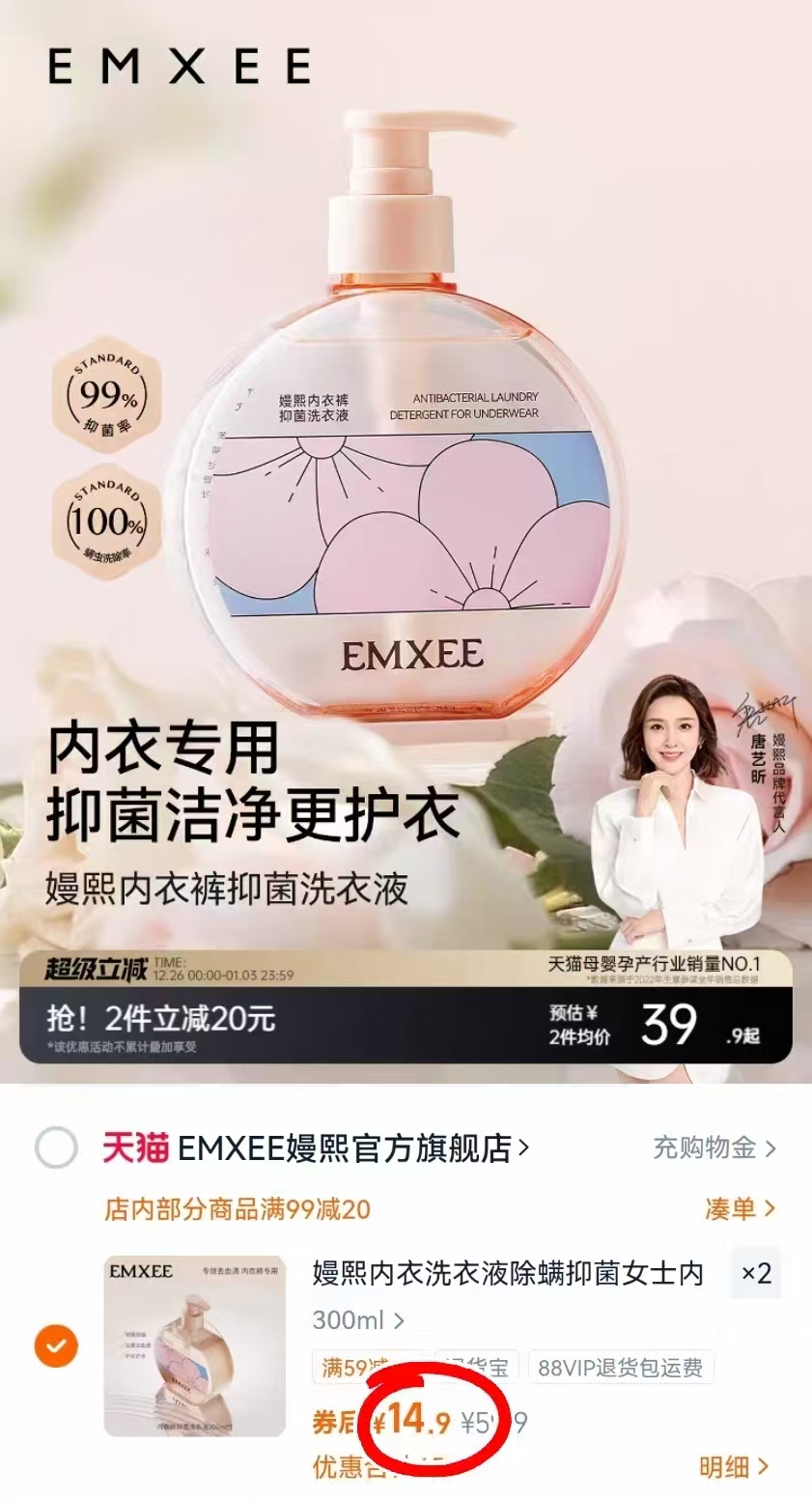Click the 满59减 coupon tag
Screen dimensions: 812x1500
point(353,1366)
